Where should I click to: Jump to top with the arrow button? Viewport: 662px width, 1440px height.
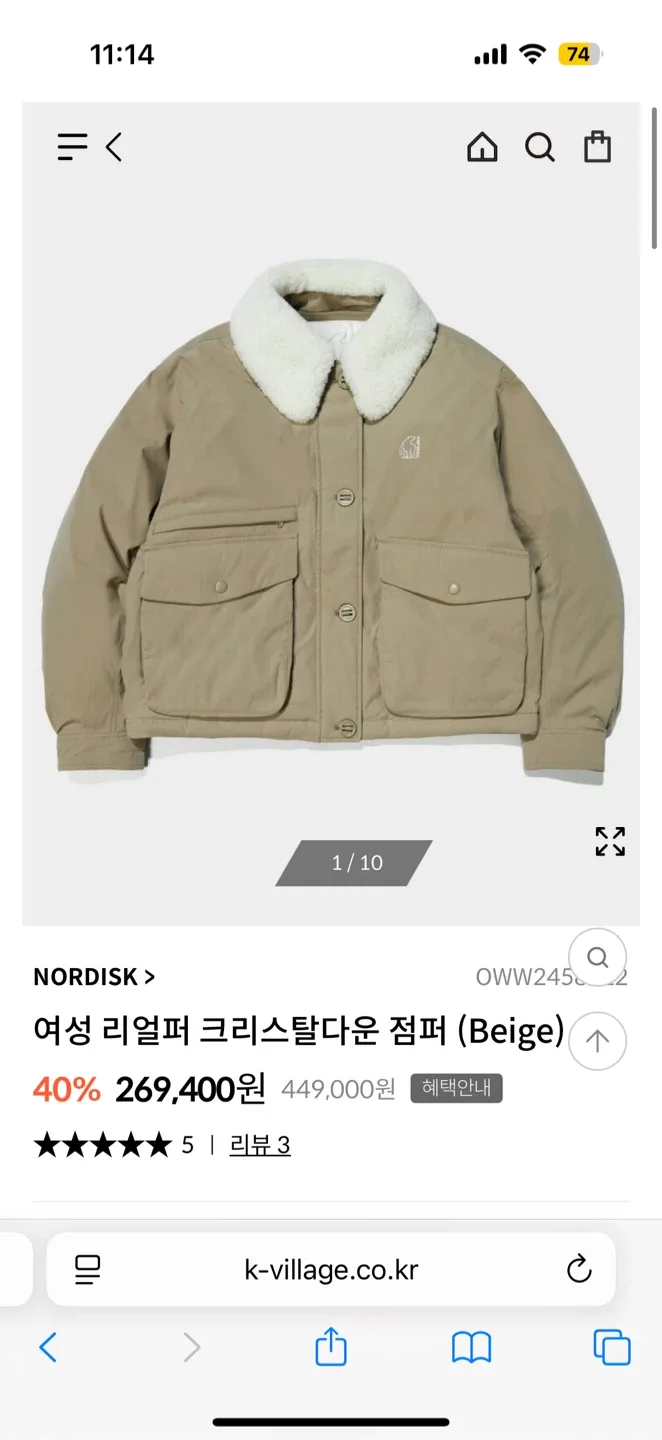coord(597,1041)
